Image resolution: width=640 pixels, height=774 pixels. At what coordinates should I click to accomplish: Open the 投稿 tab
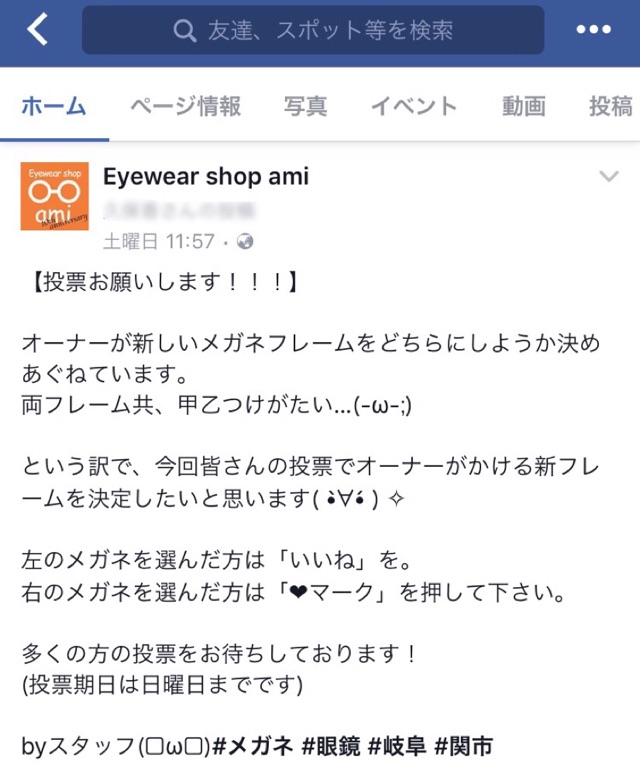pos(610,107)
